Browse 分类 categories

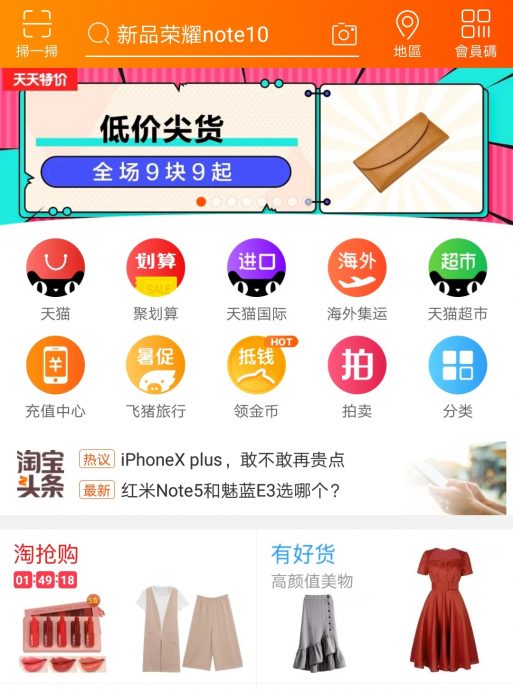(458, 377)
